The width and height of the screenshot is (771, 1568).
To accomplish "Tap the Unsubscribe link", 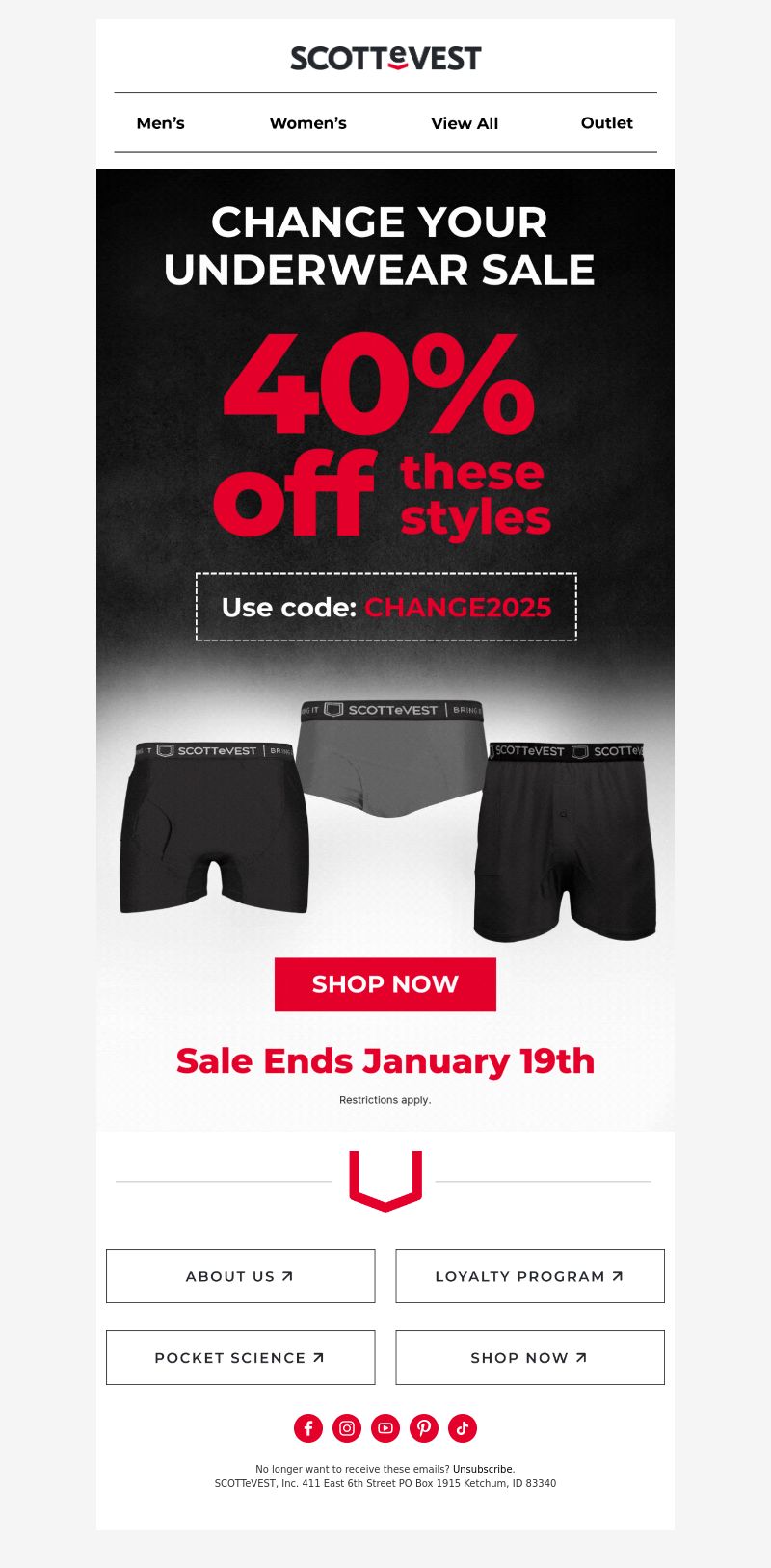I will (483, 1470).
